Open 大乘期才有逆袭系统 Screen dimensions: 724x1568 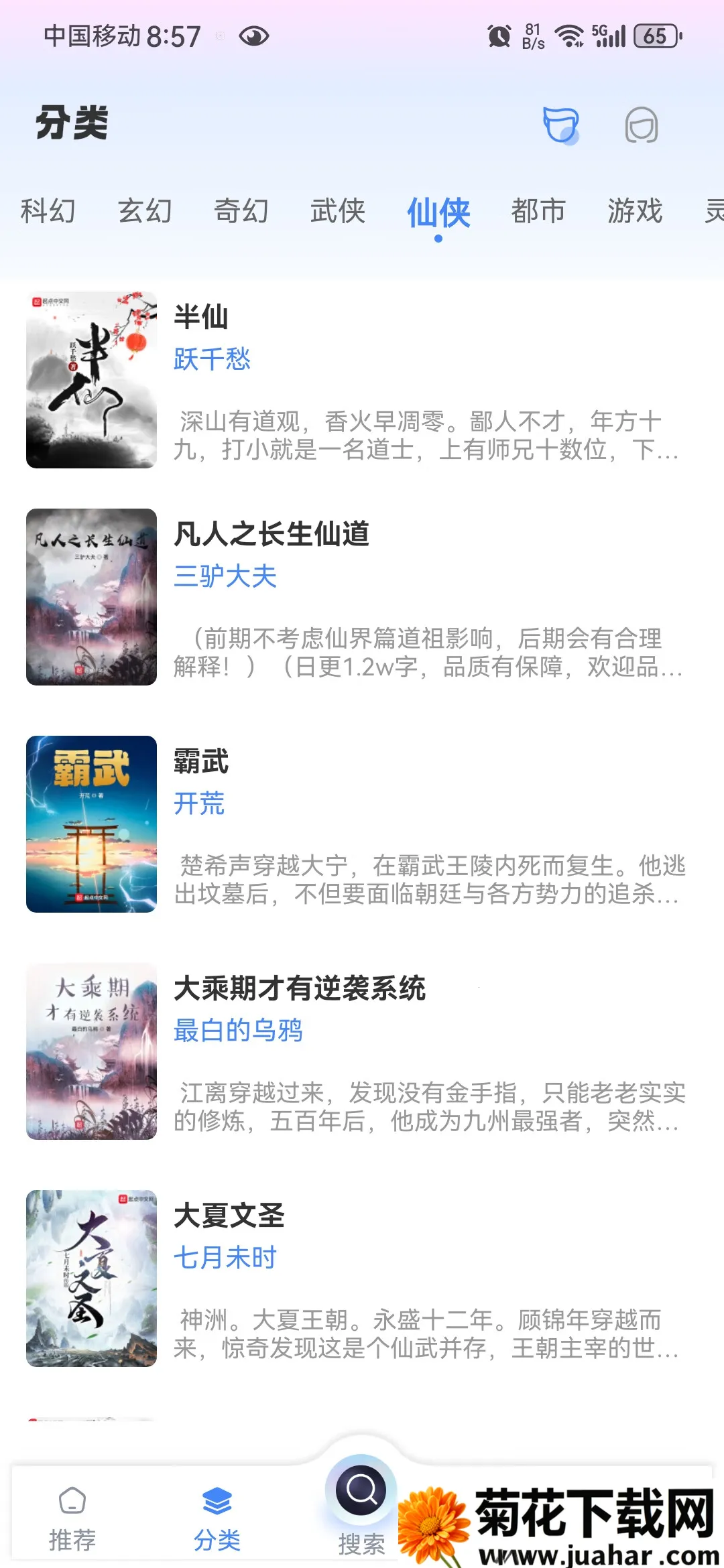(x=362, y=1051)
